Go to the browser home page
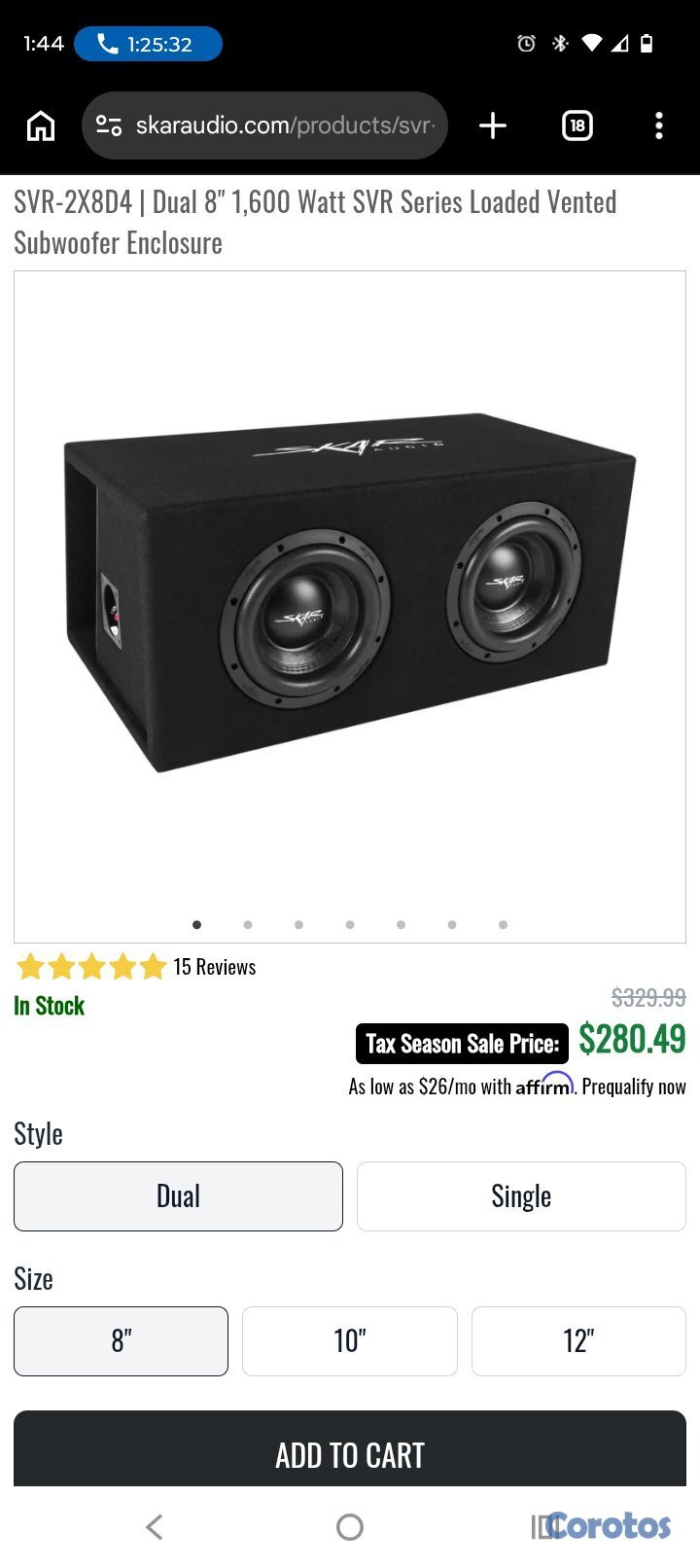The width and height of the screenshot is (700, 1568). [x=41, y=125]
